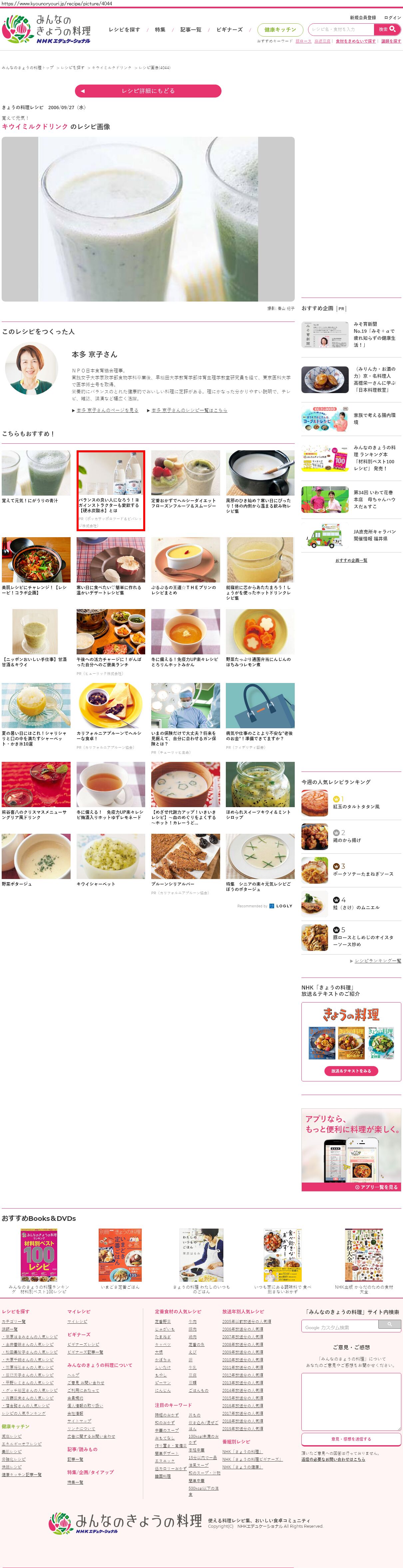The width and height of the screenshot is (403, 1568).
Task: Open the レシピを探す navigation menu
Action: coord(124,29)
